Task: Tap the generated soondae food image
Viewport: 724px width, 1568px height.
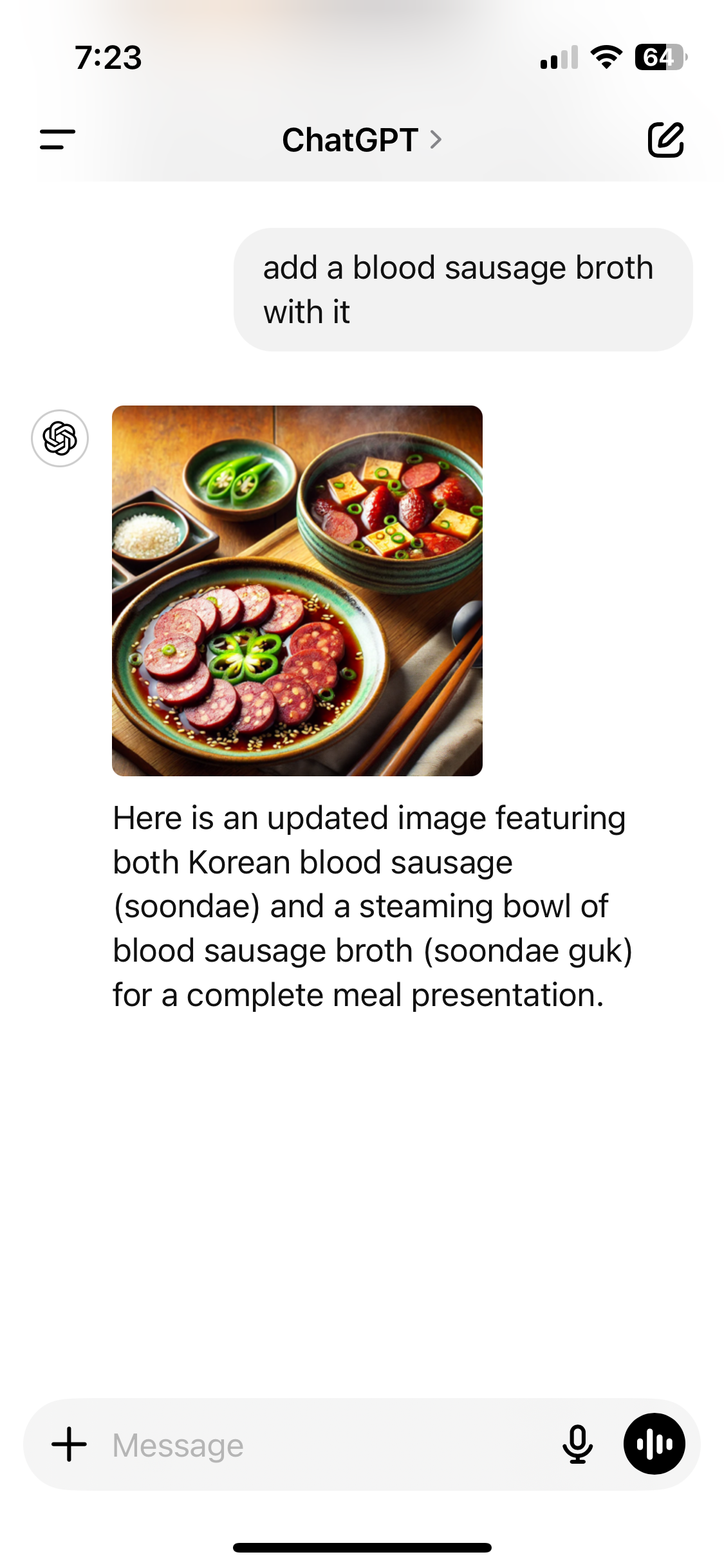Action: click(x=297, y=591)
